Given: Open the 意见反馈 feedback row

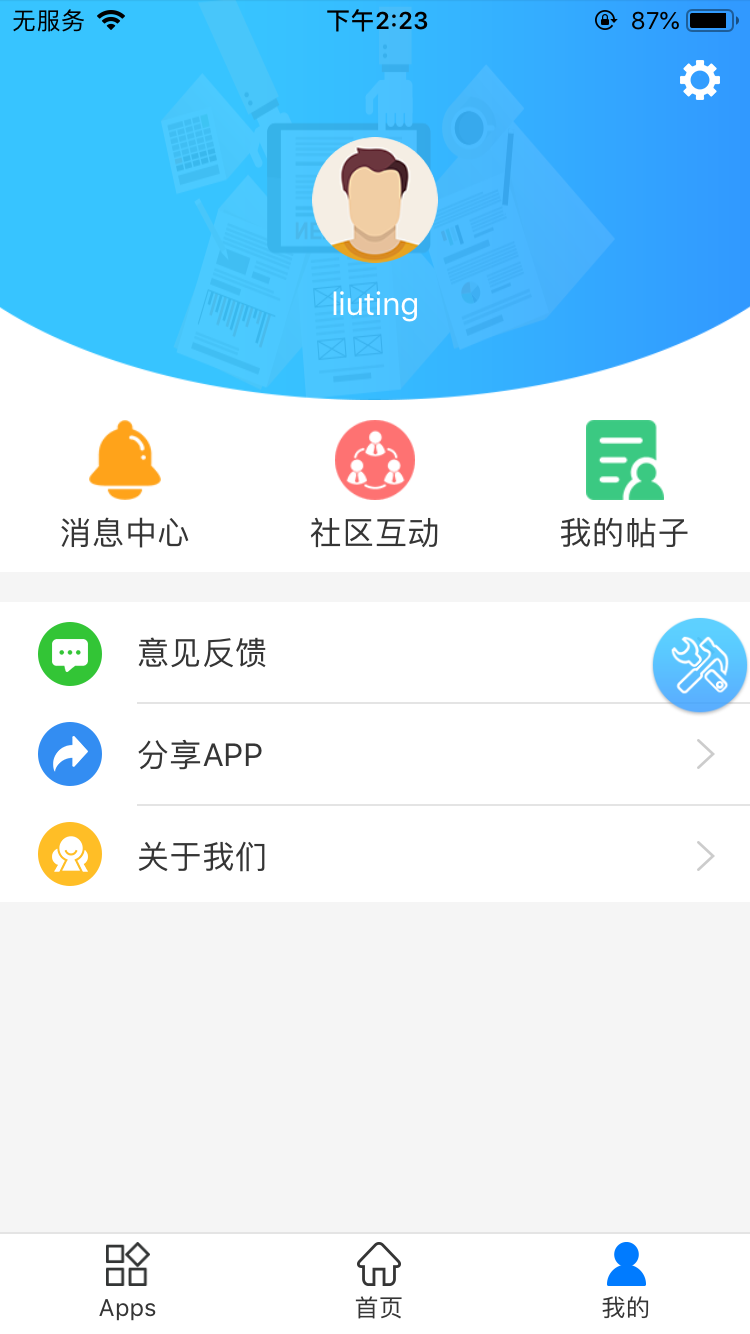Looking at the screenshot, I should tap(340, 653).
